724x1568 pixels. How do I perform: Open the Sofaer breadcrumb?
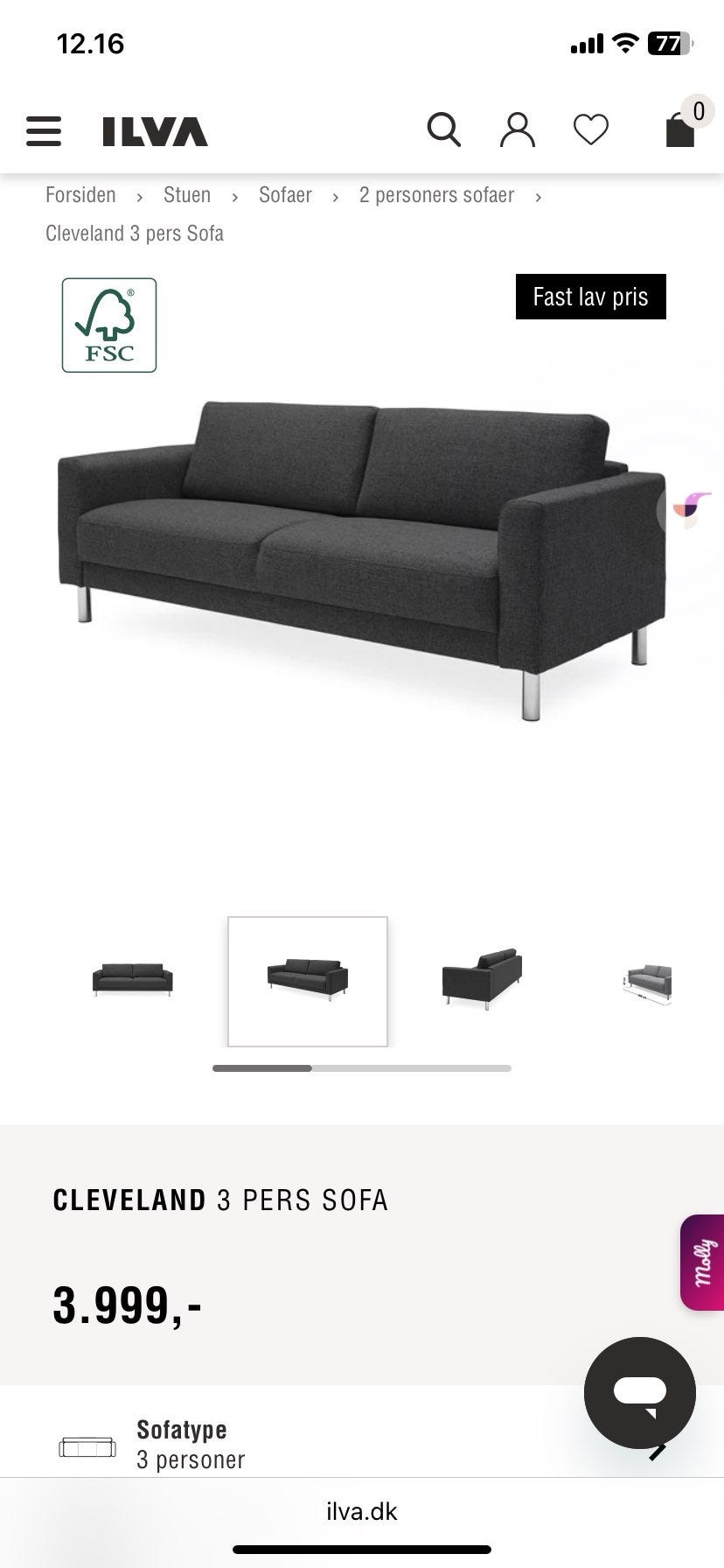tap(285, 195)
